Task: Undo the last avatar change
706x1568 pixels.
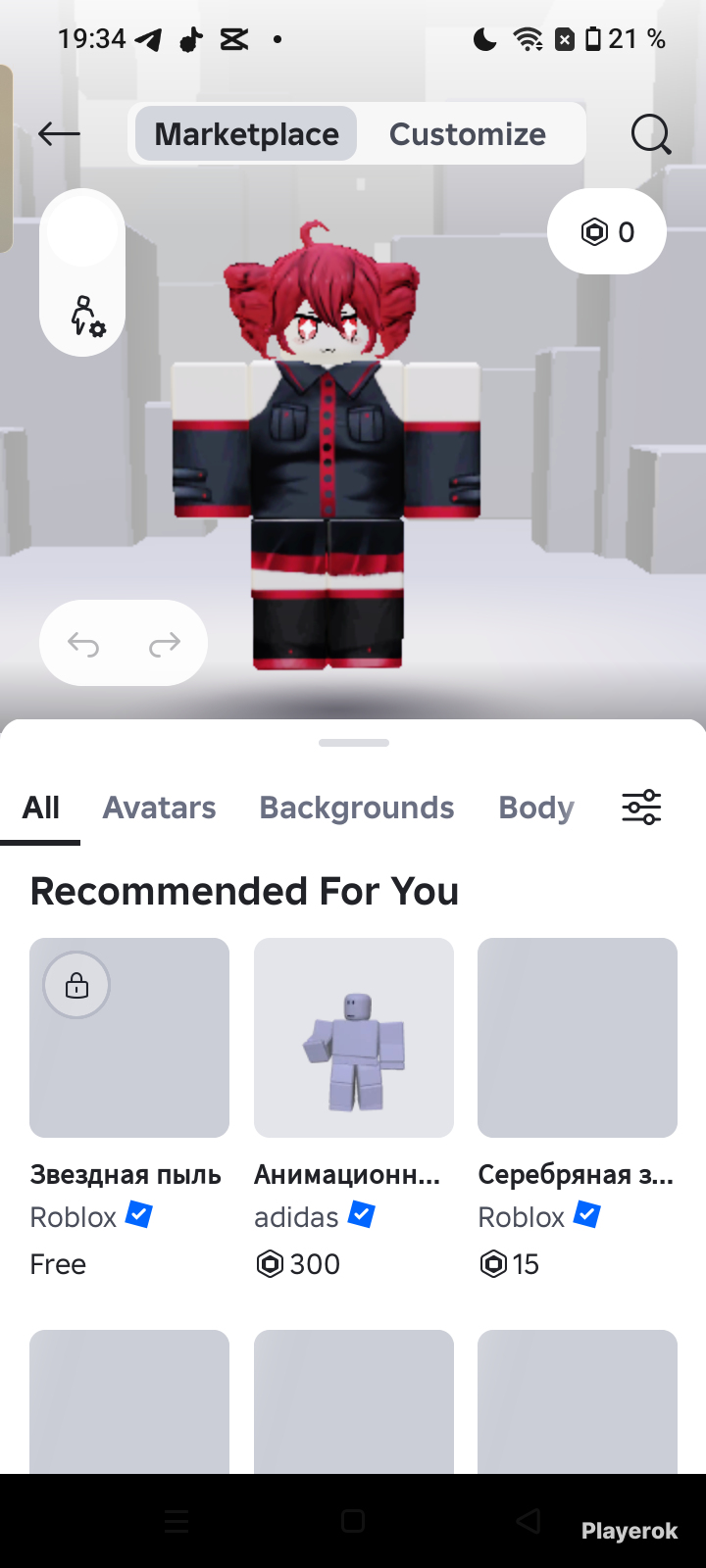Action: coord(83,644)
